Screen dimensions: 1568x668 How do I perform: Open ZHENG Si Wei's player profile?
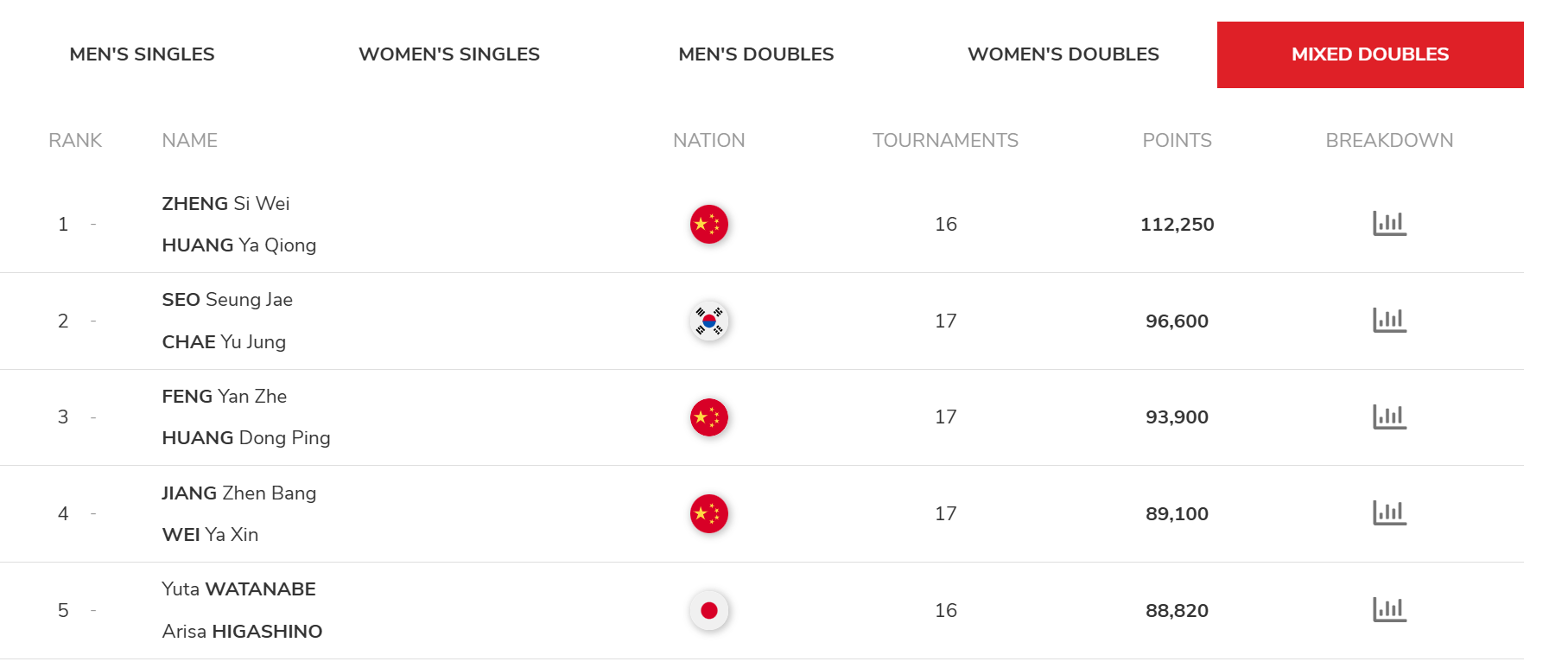pyautogui.click(x=225, y=204)
